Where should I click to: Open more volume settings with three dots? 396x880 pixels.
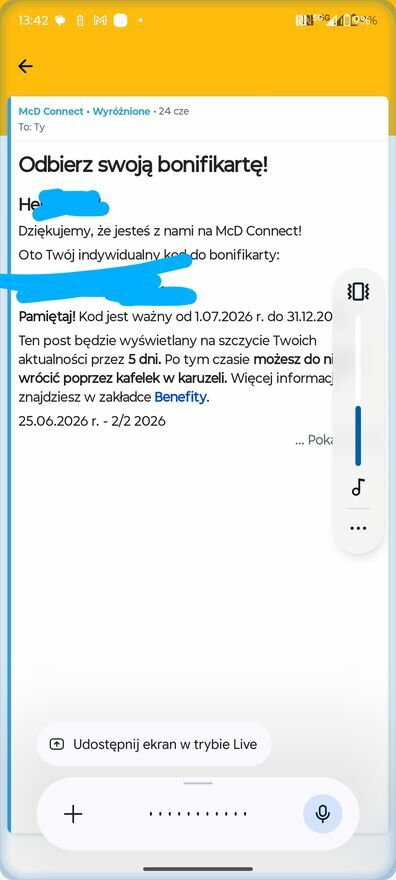coord(358,528)
